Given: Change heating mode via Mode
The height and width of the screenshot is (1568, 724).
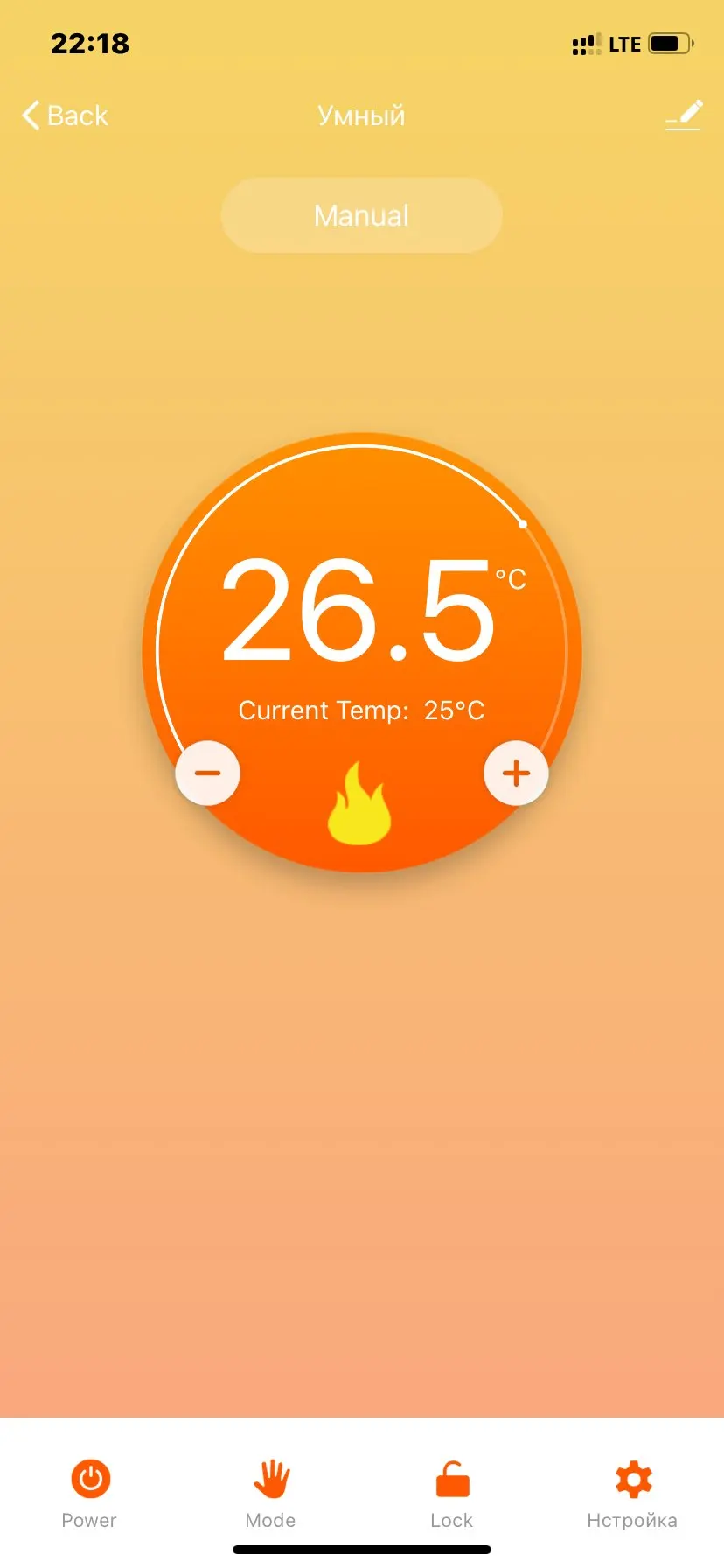Looking at the screenshot, I should coord(270,1493).
